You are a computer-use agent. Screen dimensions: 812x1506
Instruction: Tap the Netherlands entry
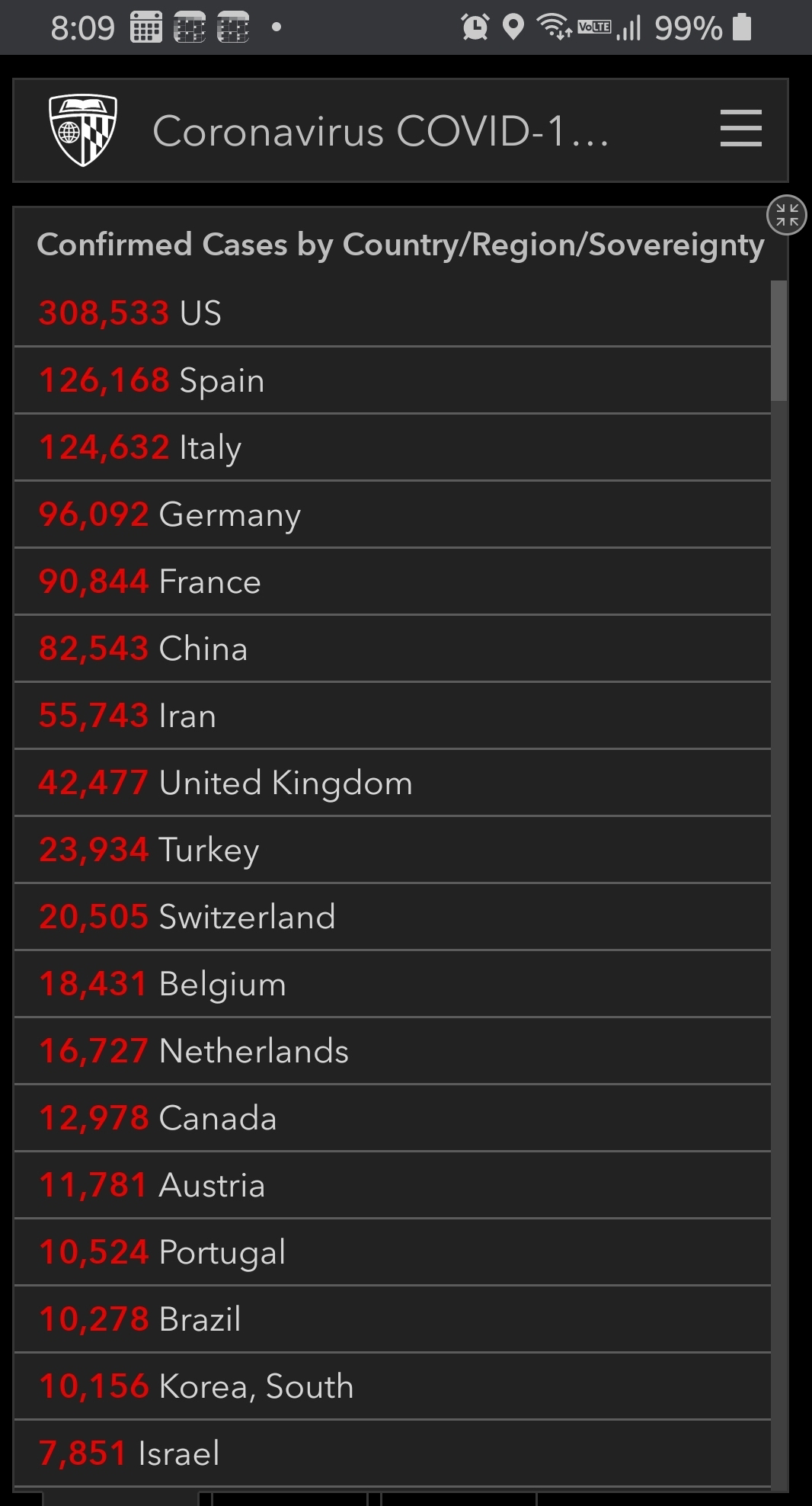click(392, 1051)
